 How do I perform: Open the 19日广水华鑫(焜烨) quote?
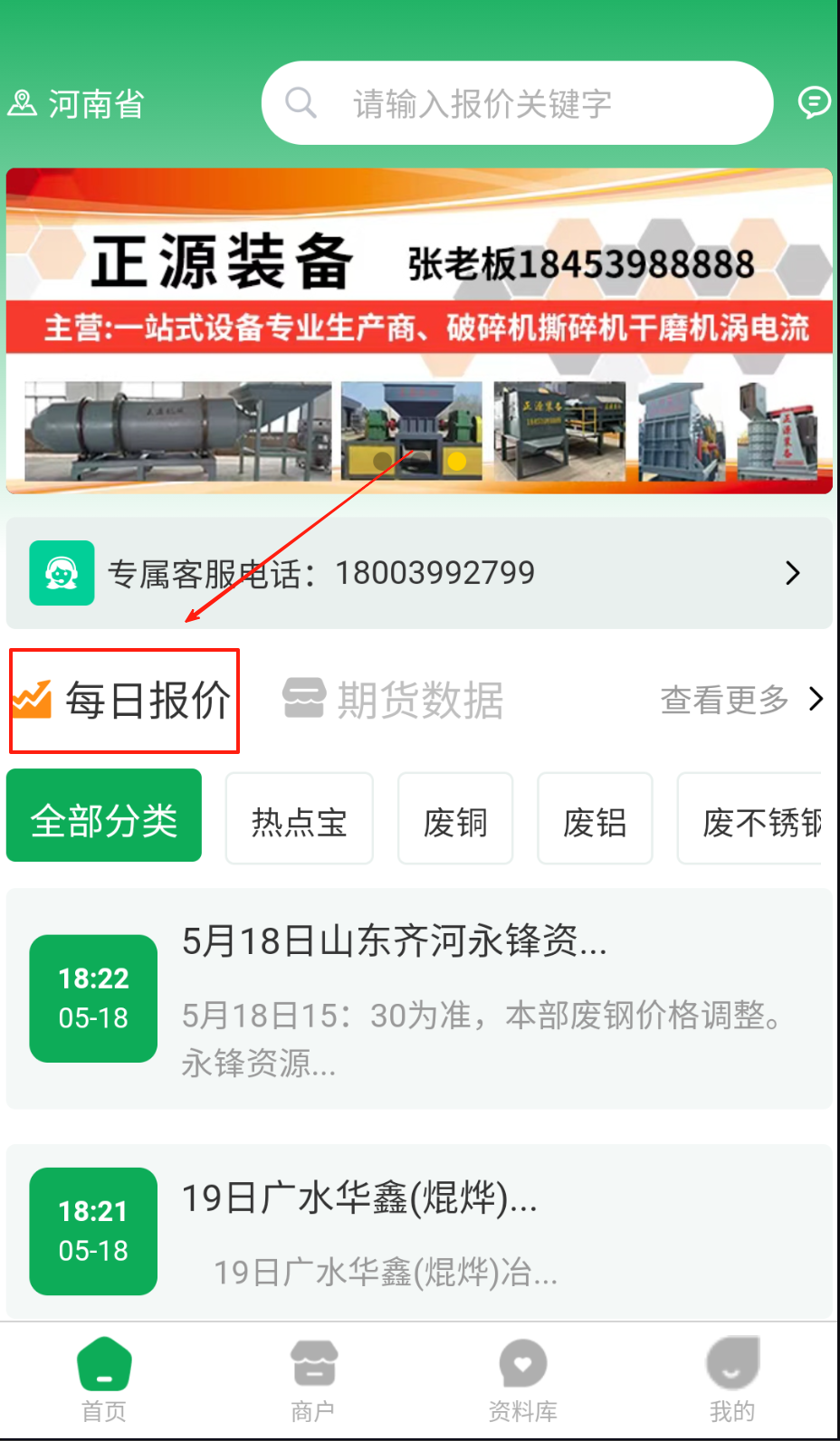click(x=419, y=1231)
